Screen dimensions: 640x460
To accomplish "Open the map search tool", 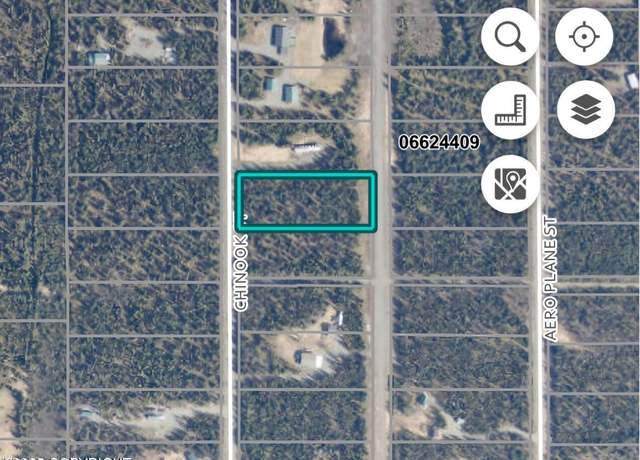I will [510, 37].
